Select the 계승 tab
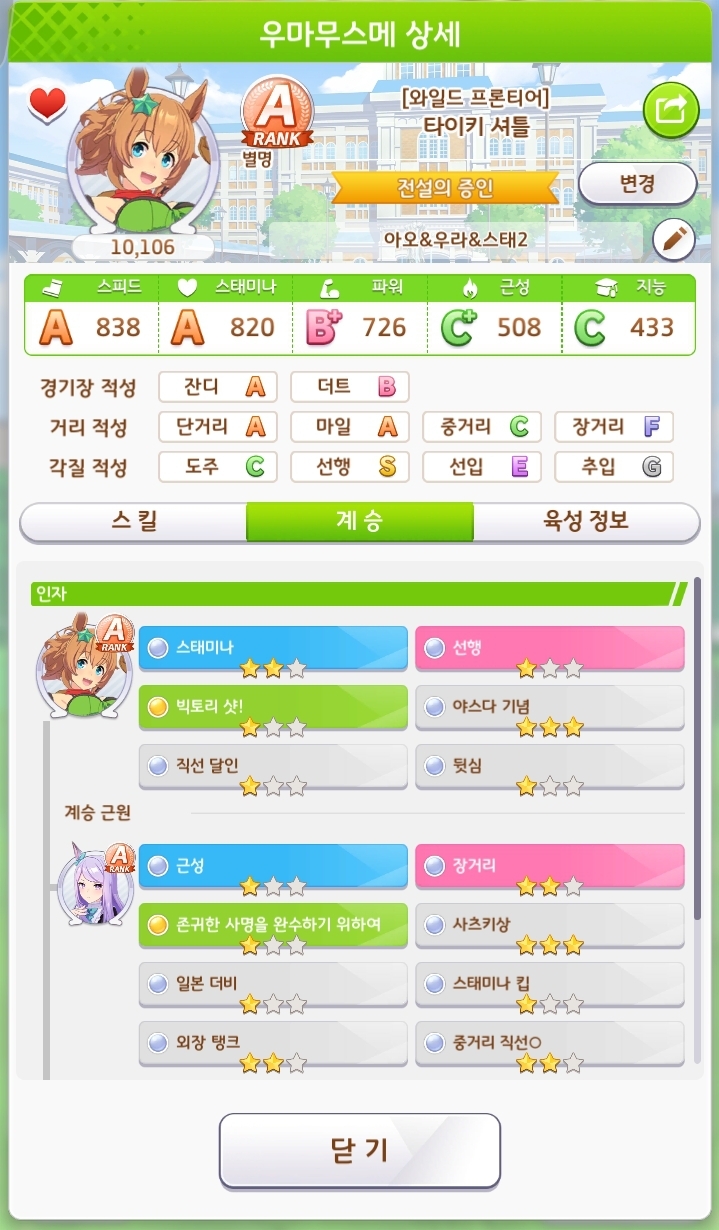Screen dimensions: 719x1230 pyautogui.click(x=359, y=521)
